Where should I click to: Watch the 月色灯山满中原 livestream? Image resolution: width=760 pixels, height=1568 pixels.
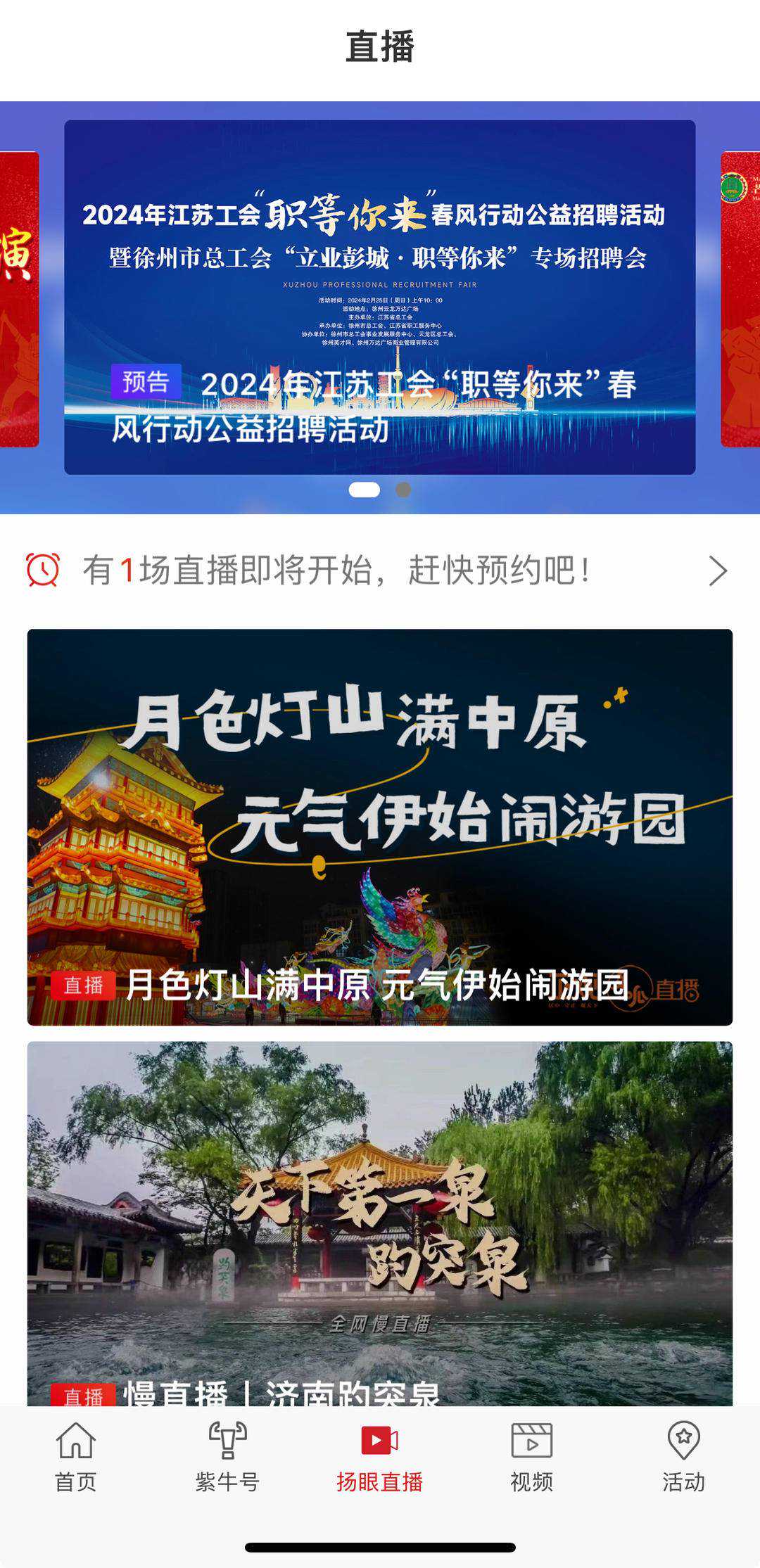pos(379,827)
